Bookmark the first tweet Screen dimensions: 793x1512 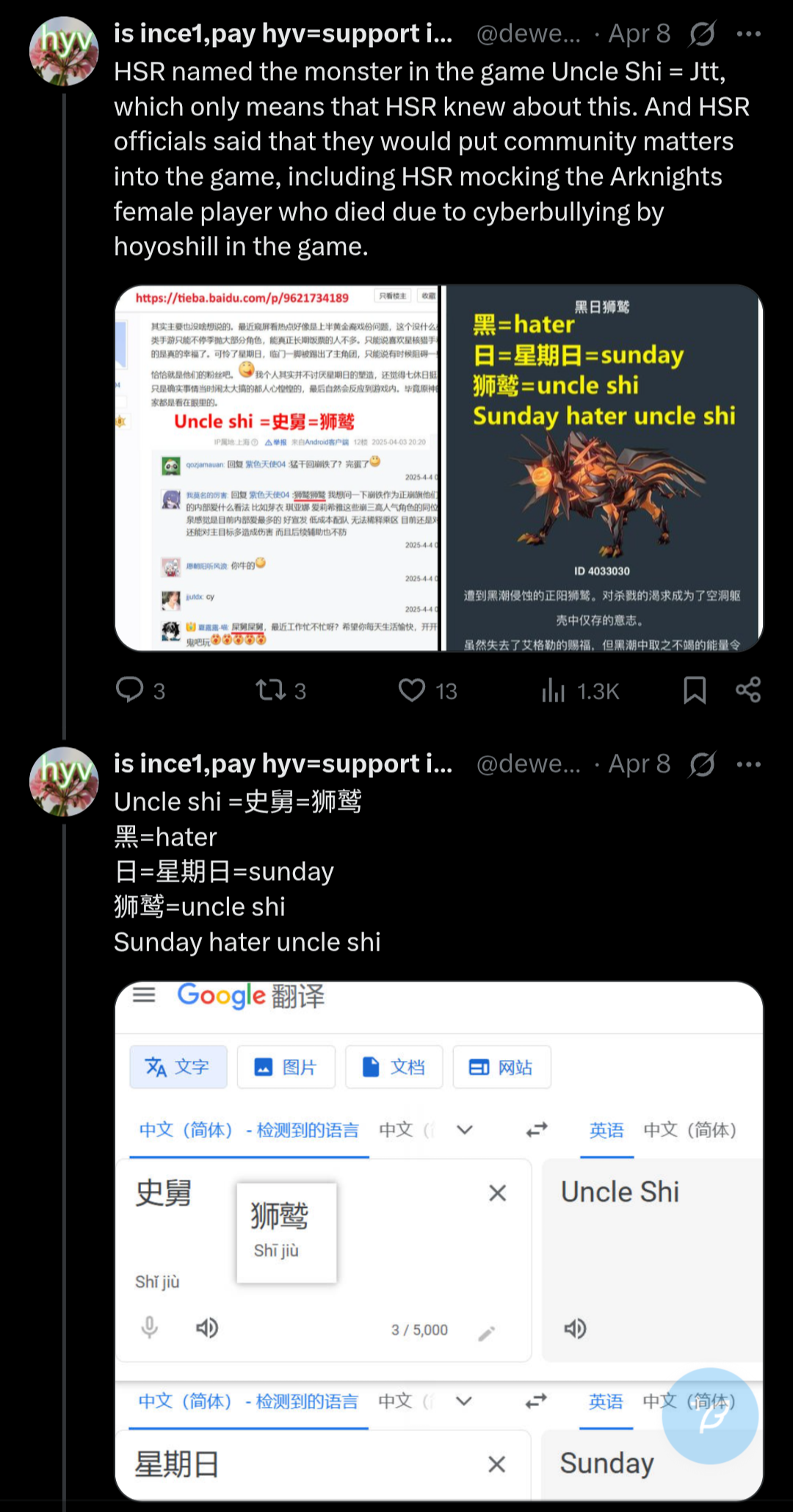695,690
